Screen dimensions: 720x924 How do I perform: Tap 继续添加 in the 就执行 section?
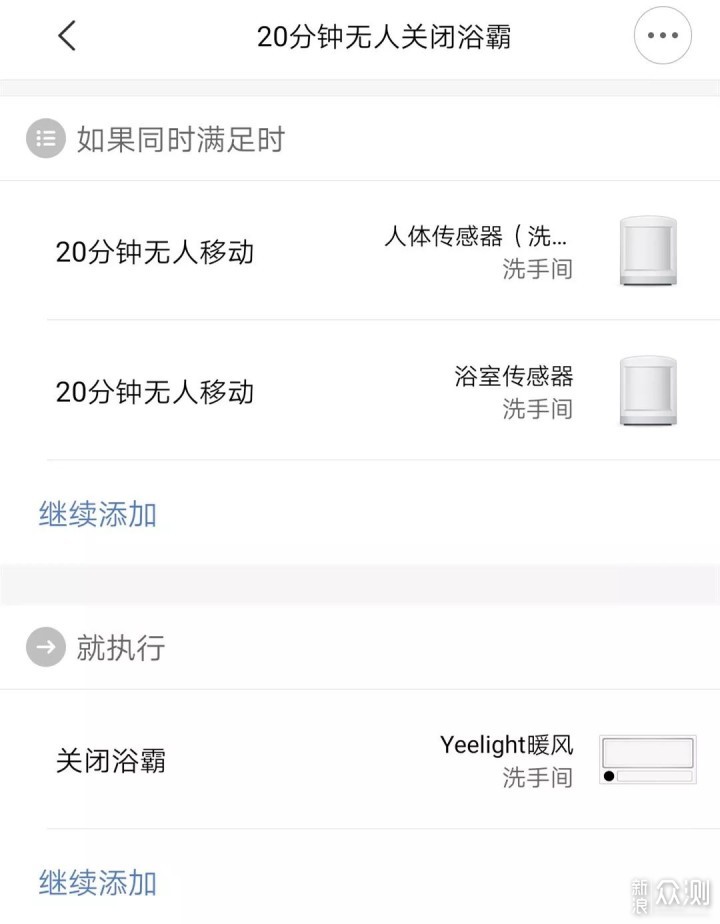(98, 883)
